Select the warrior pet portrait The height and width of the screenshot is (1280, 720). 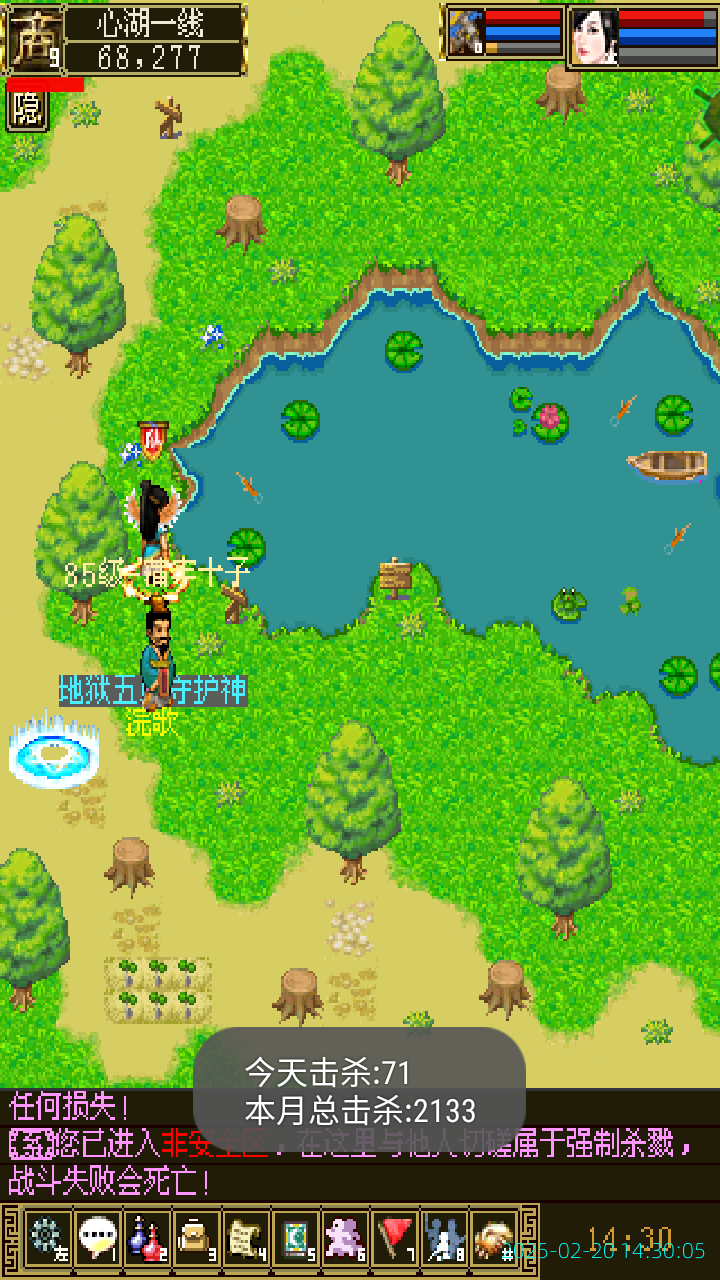[465, 33]
